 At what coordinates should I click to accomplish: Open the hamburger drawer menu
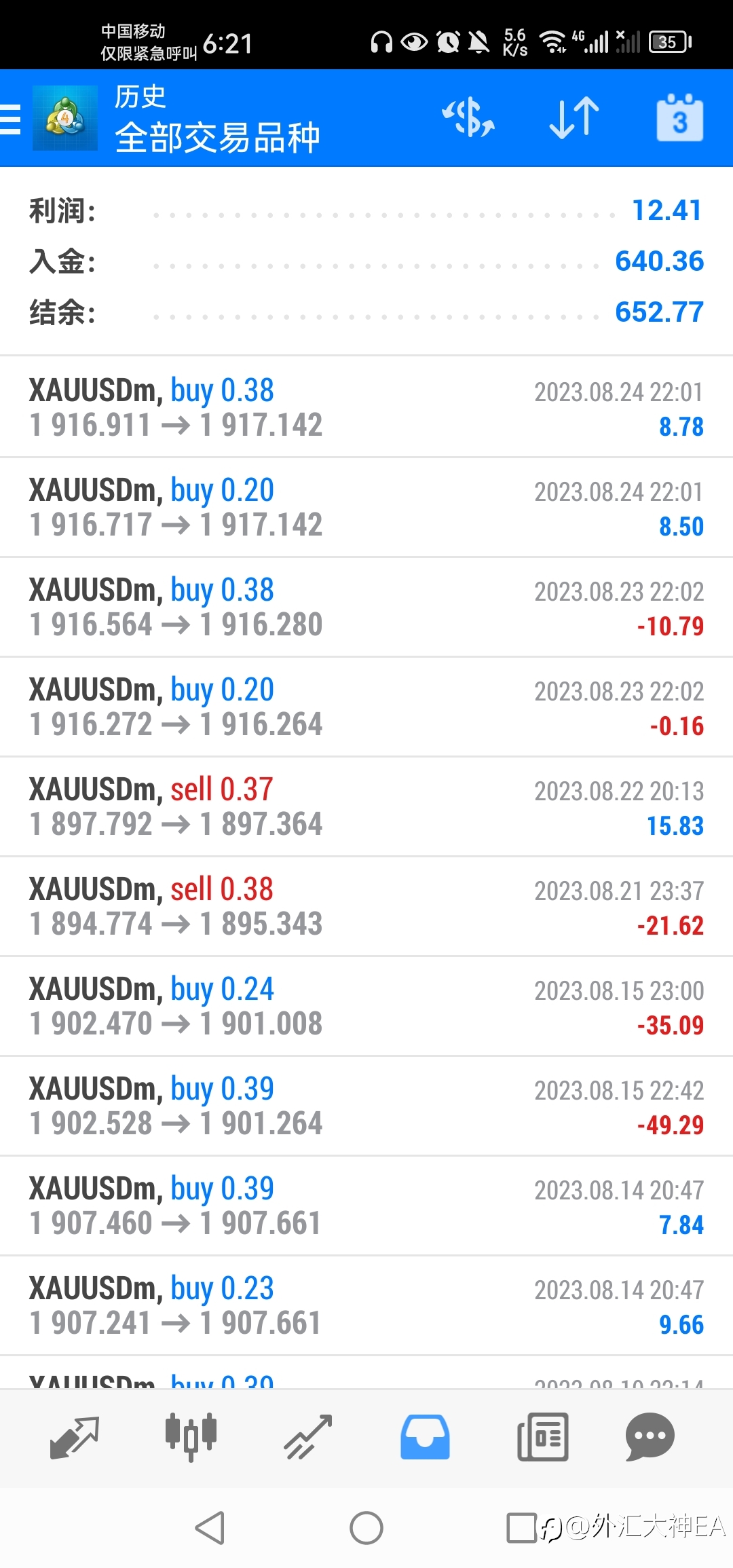pos(10,119)
